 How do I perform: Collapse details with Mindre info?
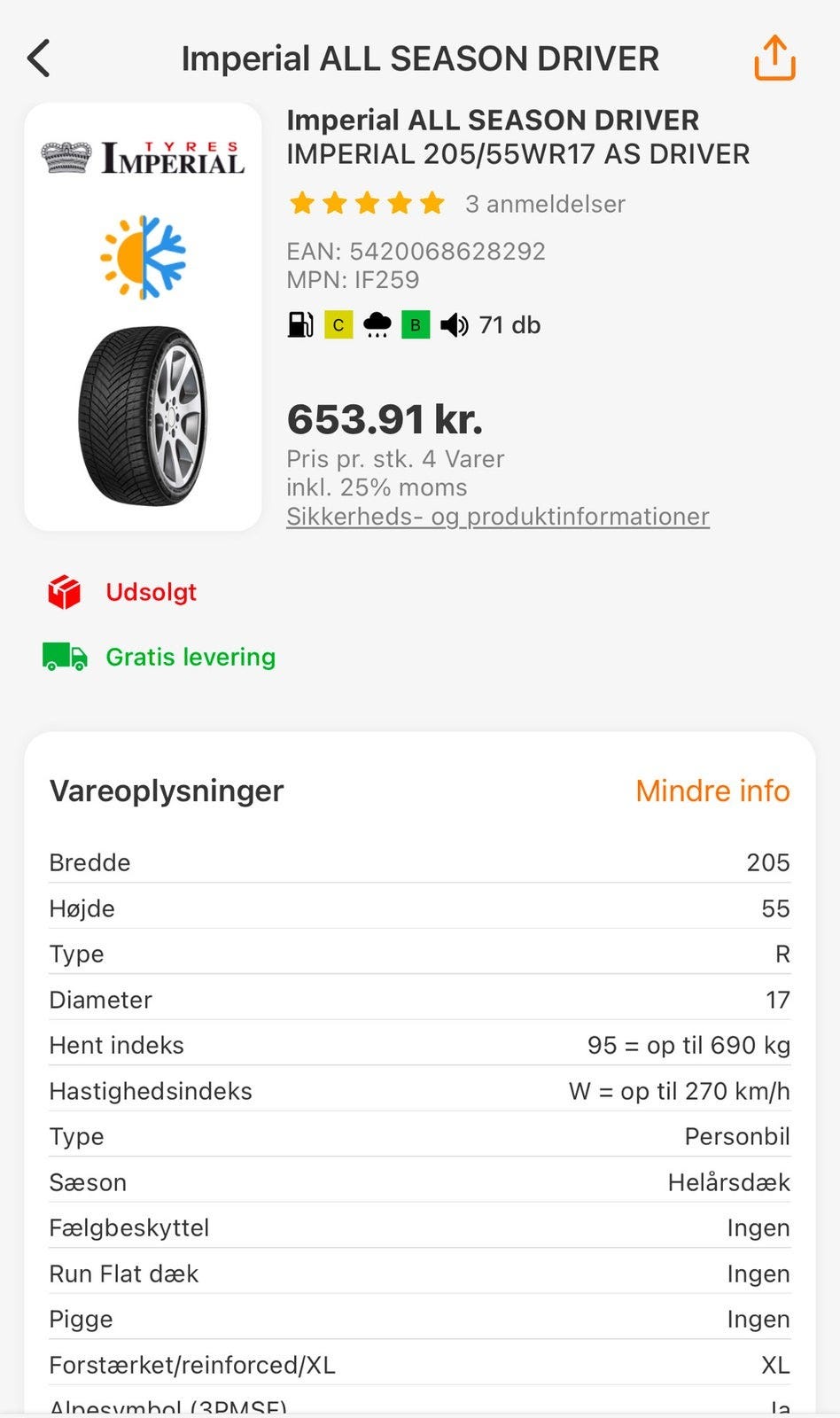[712, 791]
